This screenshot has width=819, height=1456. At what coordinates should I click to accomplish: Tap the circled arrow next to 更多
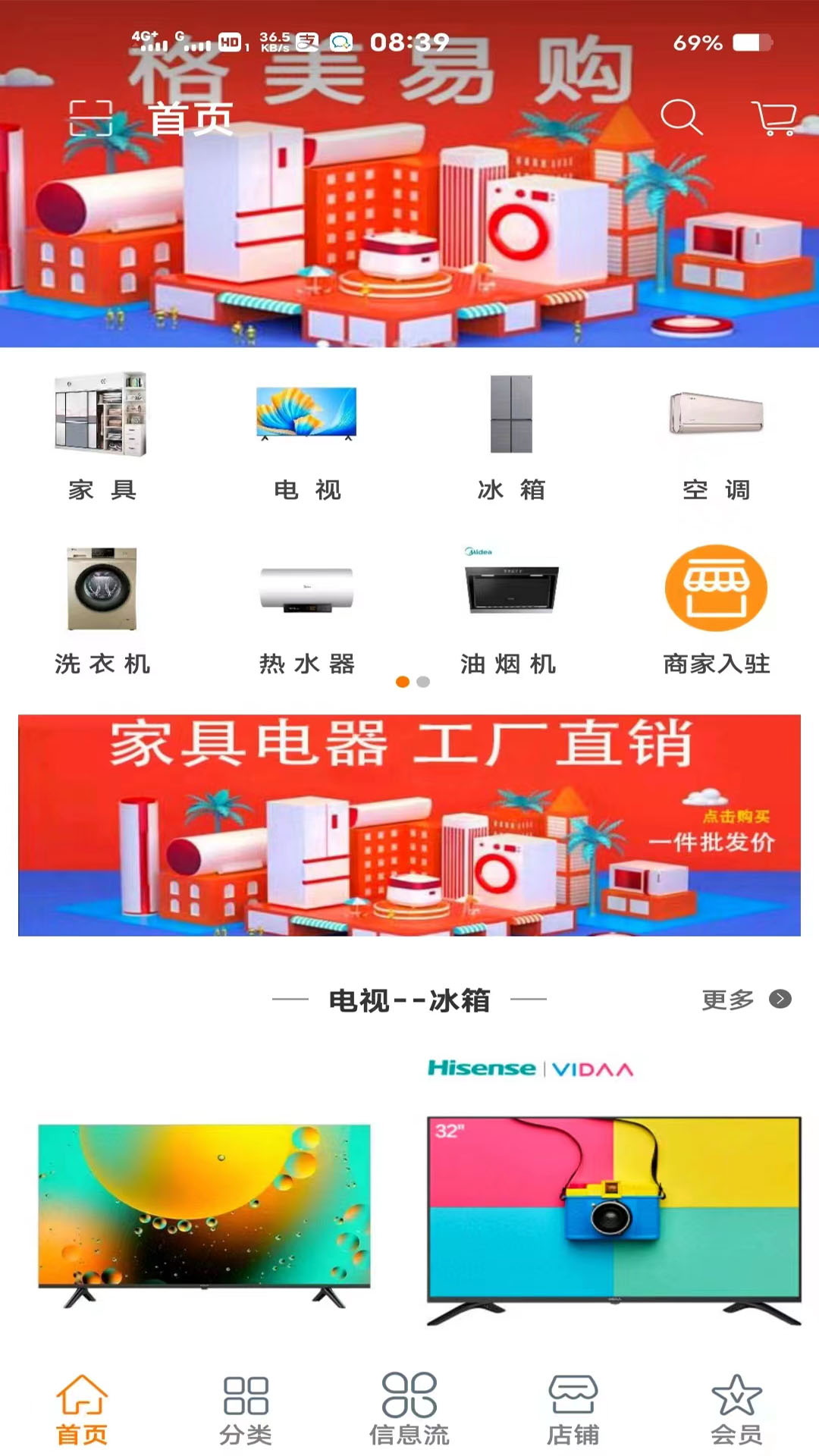781,999
